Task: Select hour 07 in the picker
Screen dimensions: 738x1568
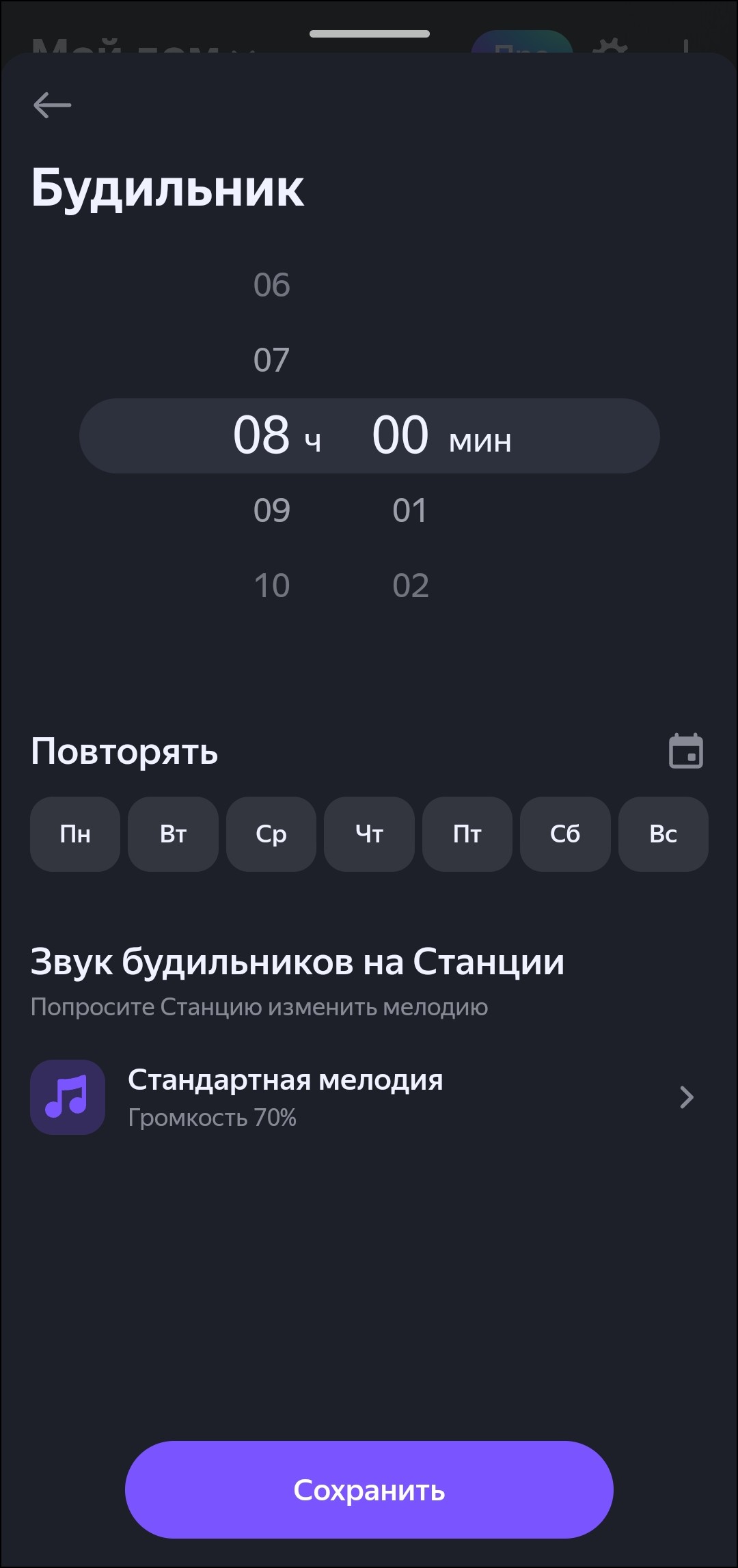Action: click(x=272, y=360)
